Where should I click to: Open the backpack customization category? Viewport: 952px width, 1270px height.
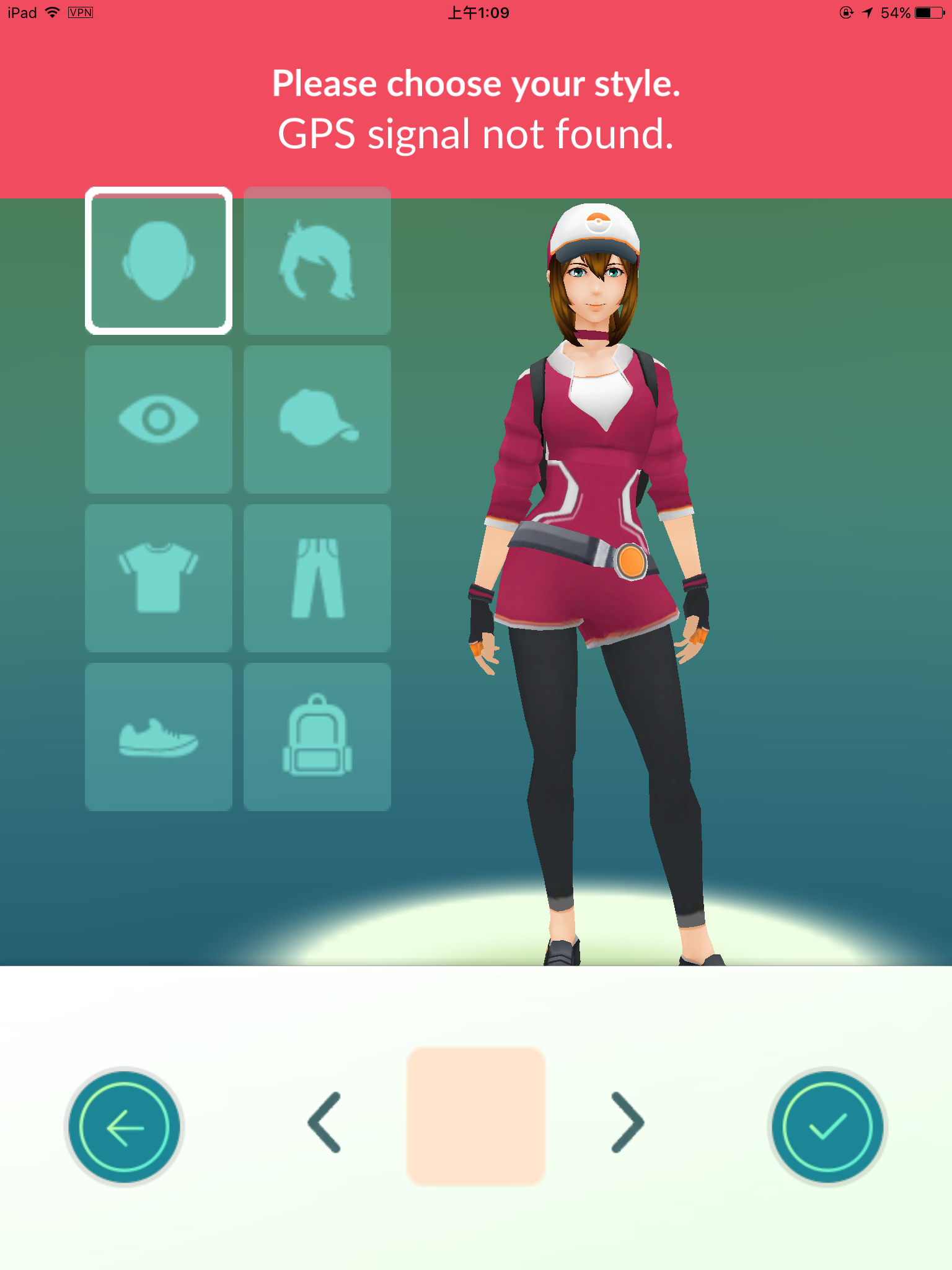(x=317, y=737)
